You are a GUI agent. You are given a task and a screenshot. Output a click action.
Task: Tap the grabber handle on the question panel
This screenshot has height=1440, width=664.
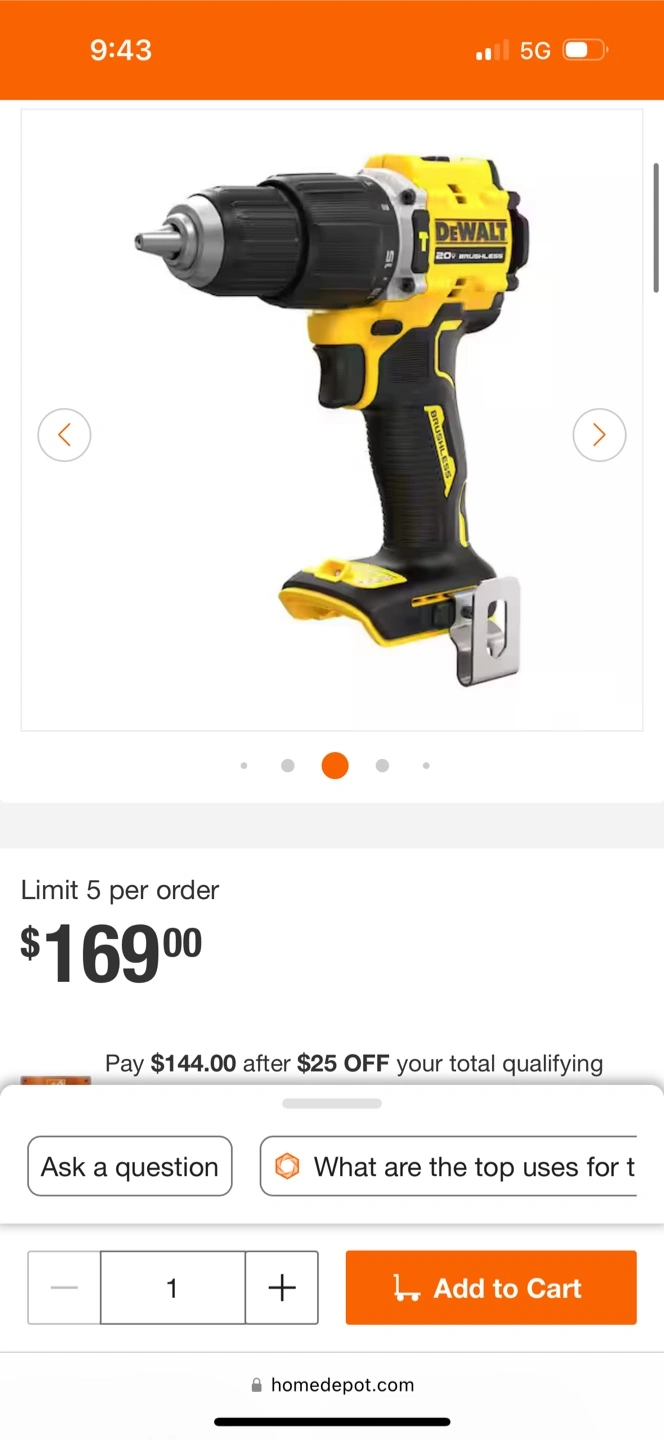[332, 1104]
